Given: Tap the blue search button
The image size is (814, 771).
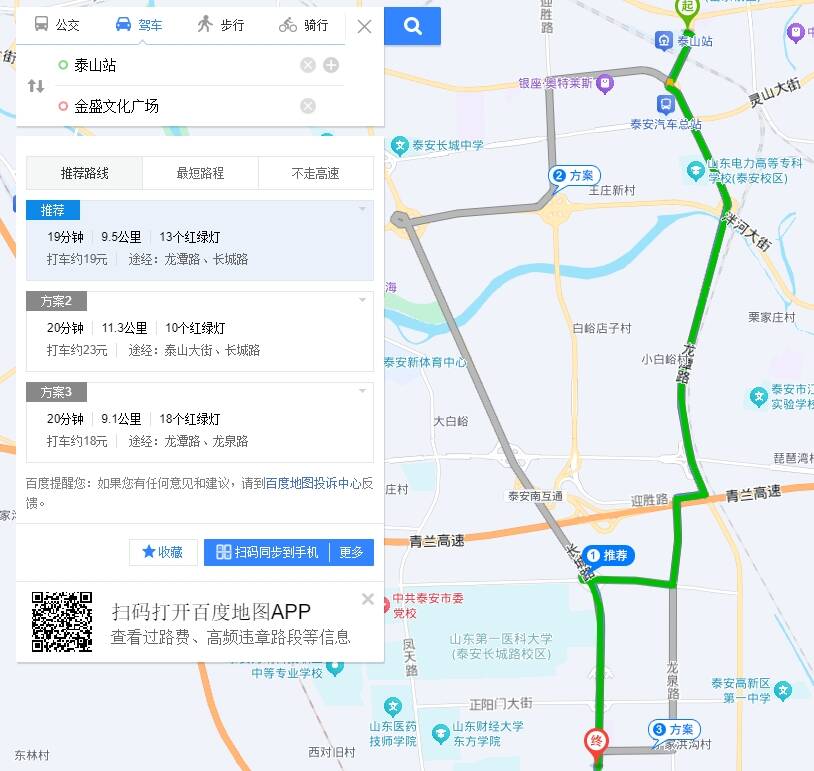Looking at the screenshot, I should click(x=413, y=26).
